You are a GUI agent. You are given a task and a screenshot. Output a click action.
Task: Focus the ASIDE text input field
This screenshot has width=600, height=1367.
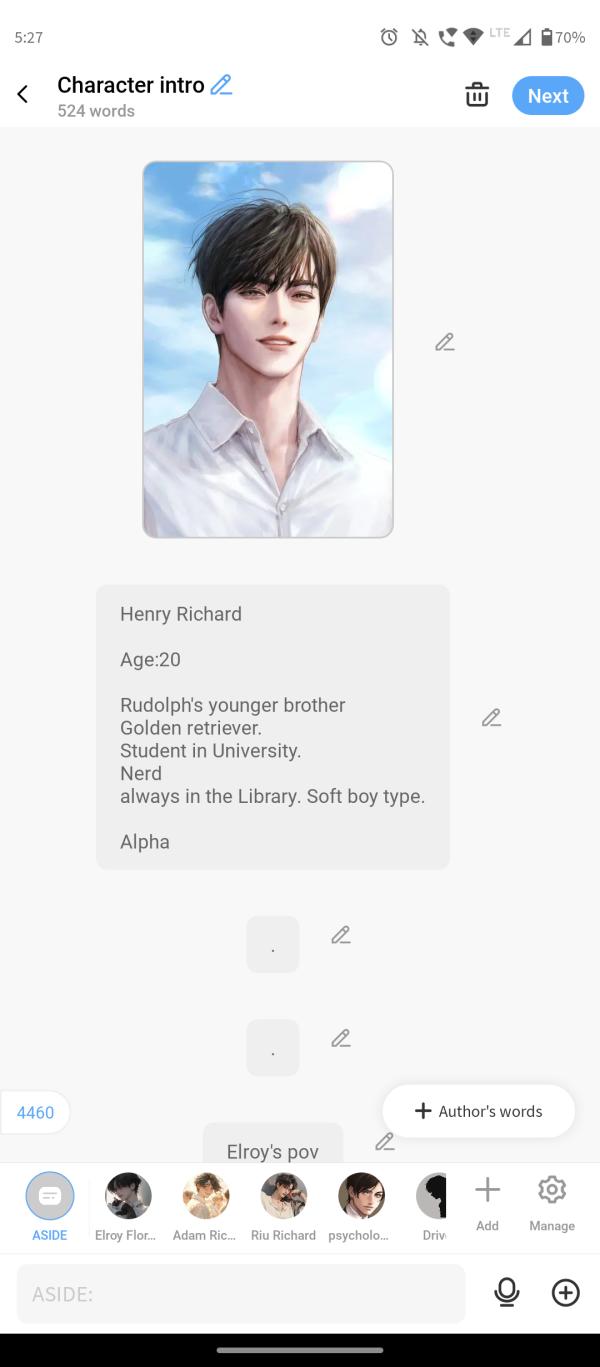pyautogui.click(x=241, y=1293)
